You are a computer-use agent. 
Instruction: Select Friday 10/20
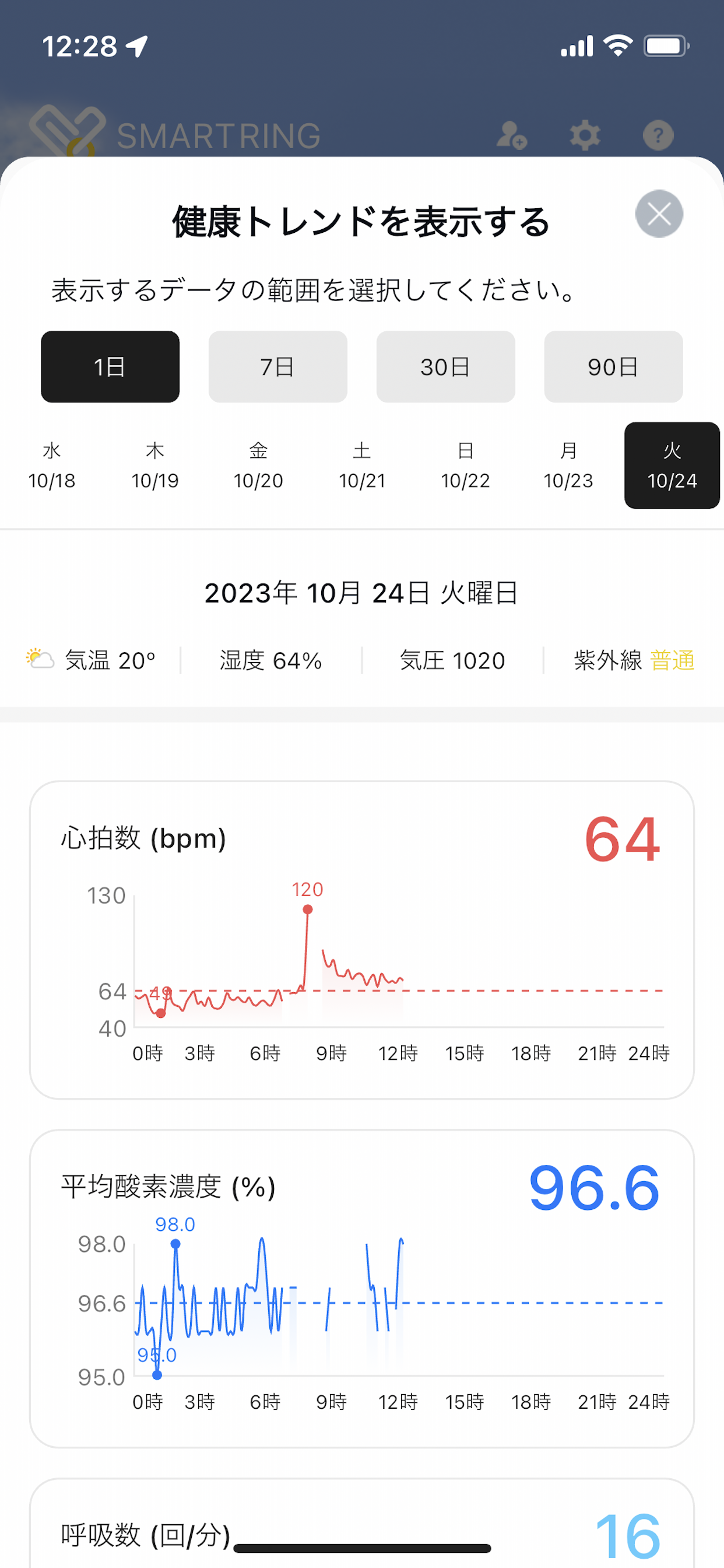259,466
